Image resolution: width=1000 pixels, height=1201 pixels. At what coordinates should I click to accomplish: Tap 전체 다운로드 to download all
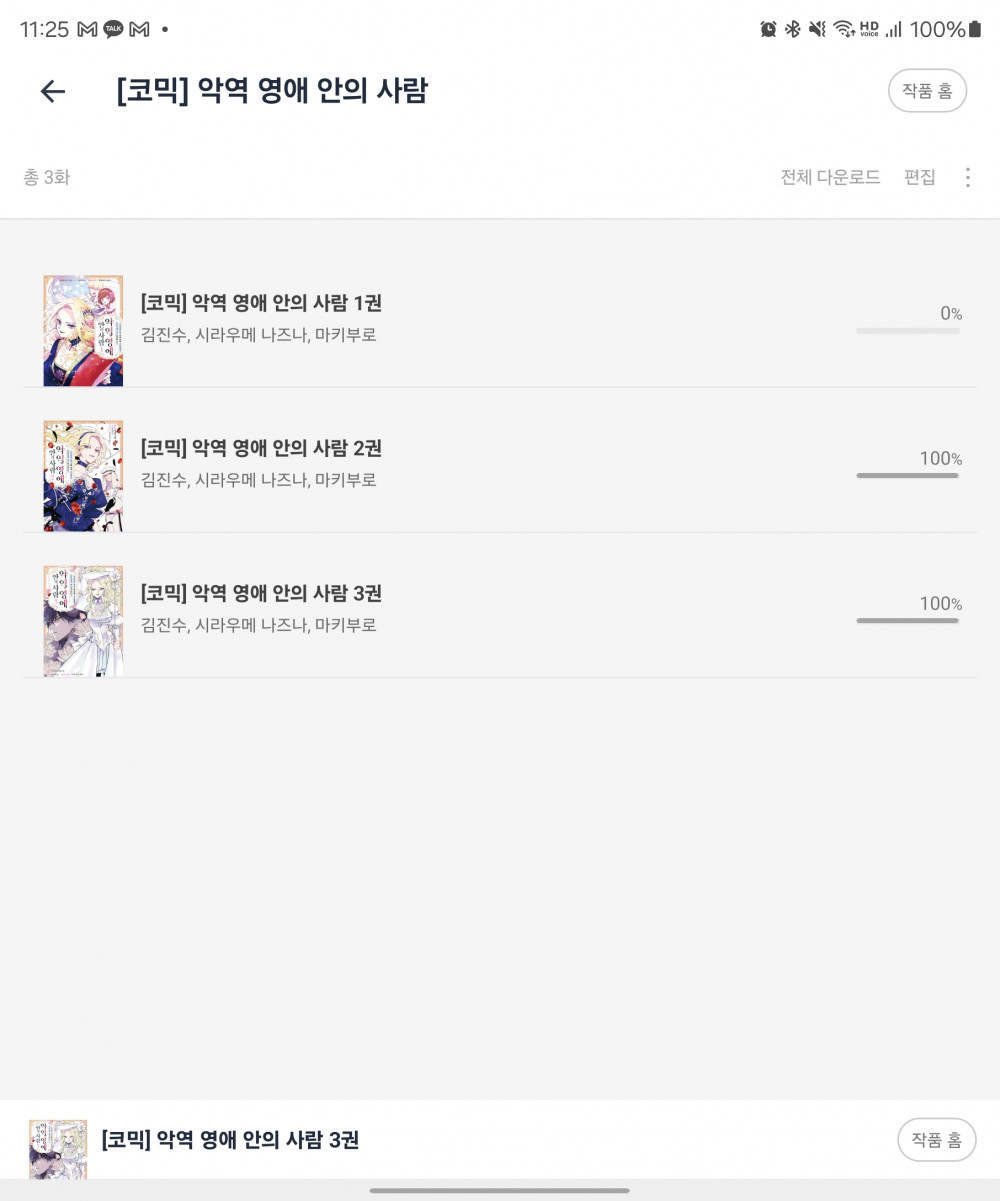click(830, 178)
